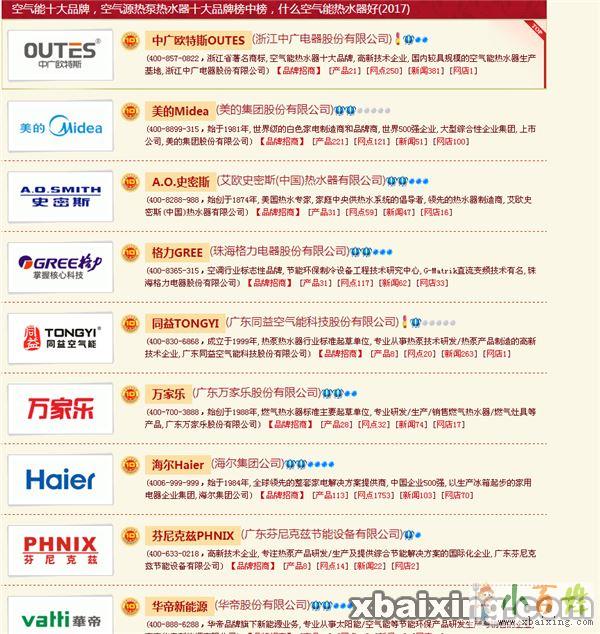Open the 中广欧特斯OUTES brand page

(198, 40)
